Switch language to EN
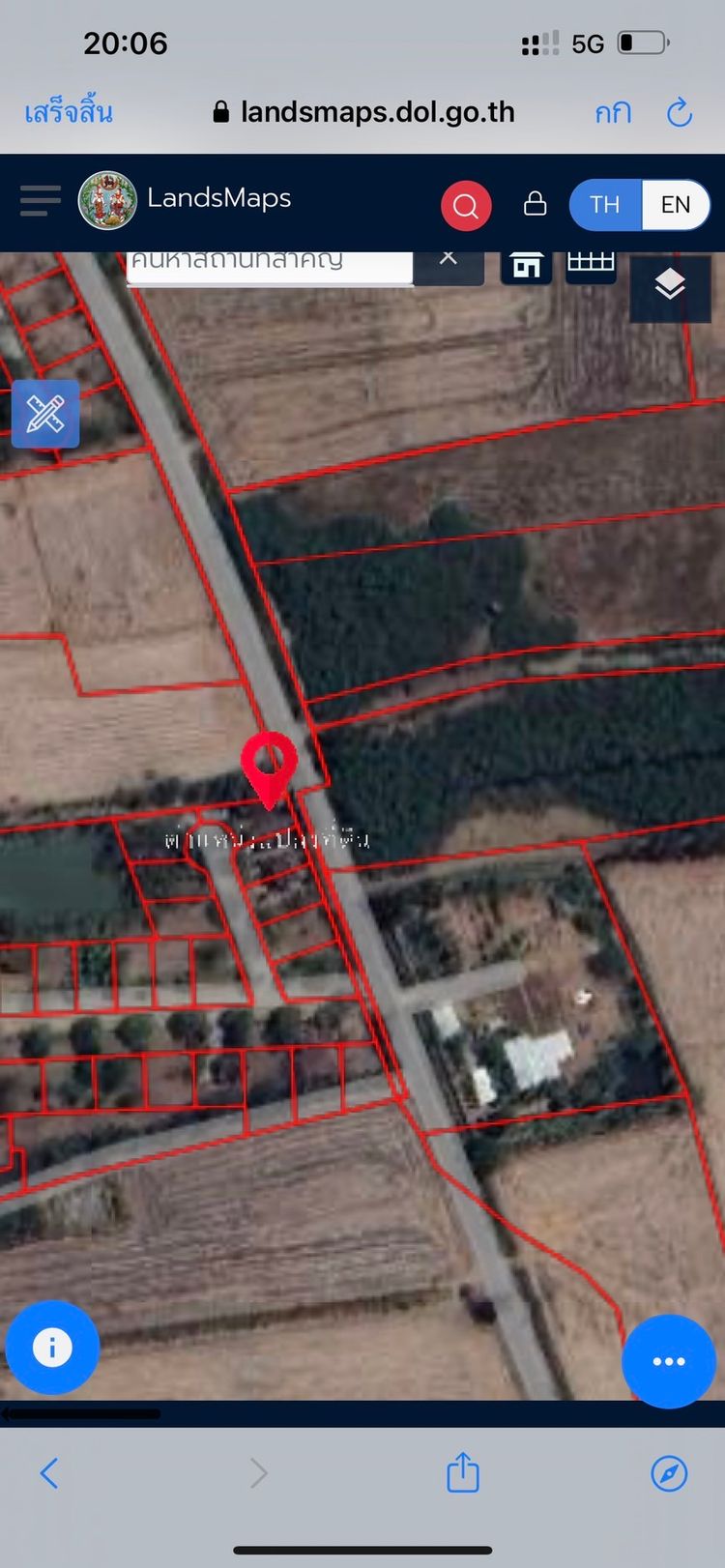 pos(676,205)
